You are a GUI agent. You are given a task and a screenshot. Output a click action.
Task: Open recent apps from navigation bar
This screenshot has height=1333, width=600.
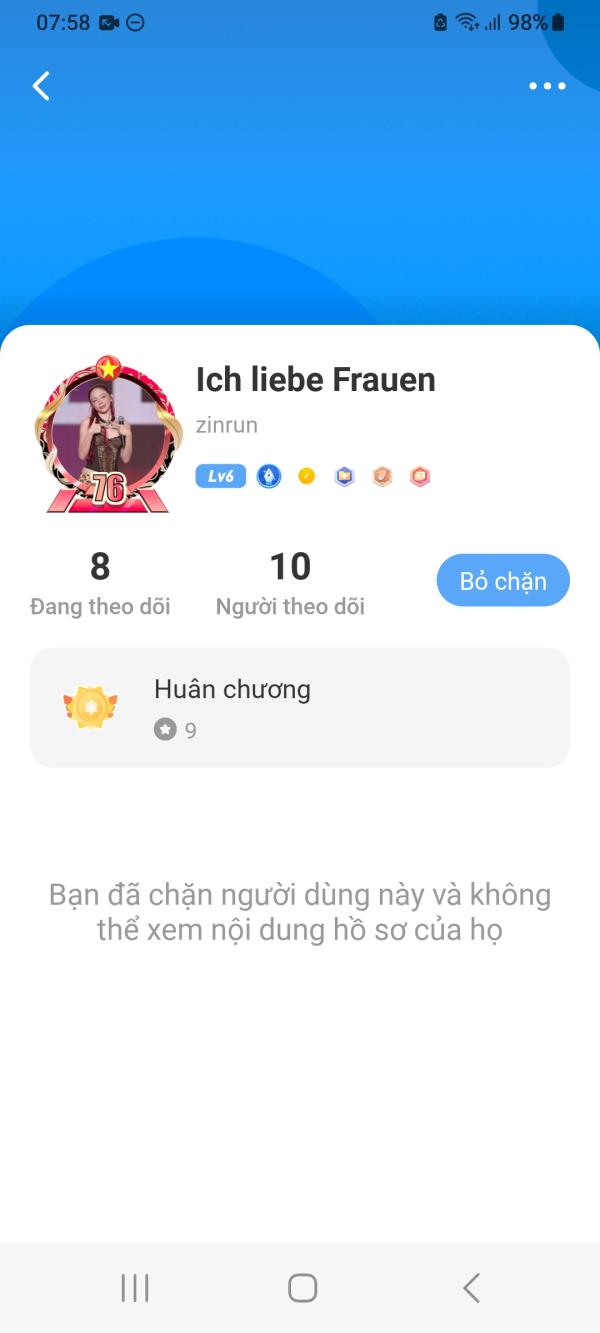pos(135,1288)
